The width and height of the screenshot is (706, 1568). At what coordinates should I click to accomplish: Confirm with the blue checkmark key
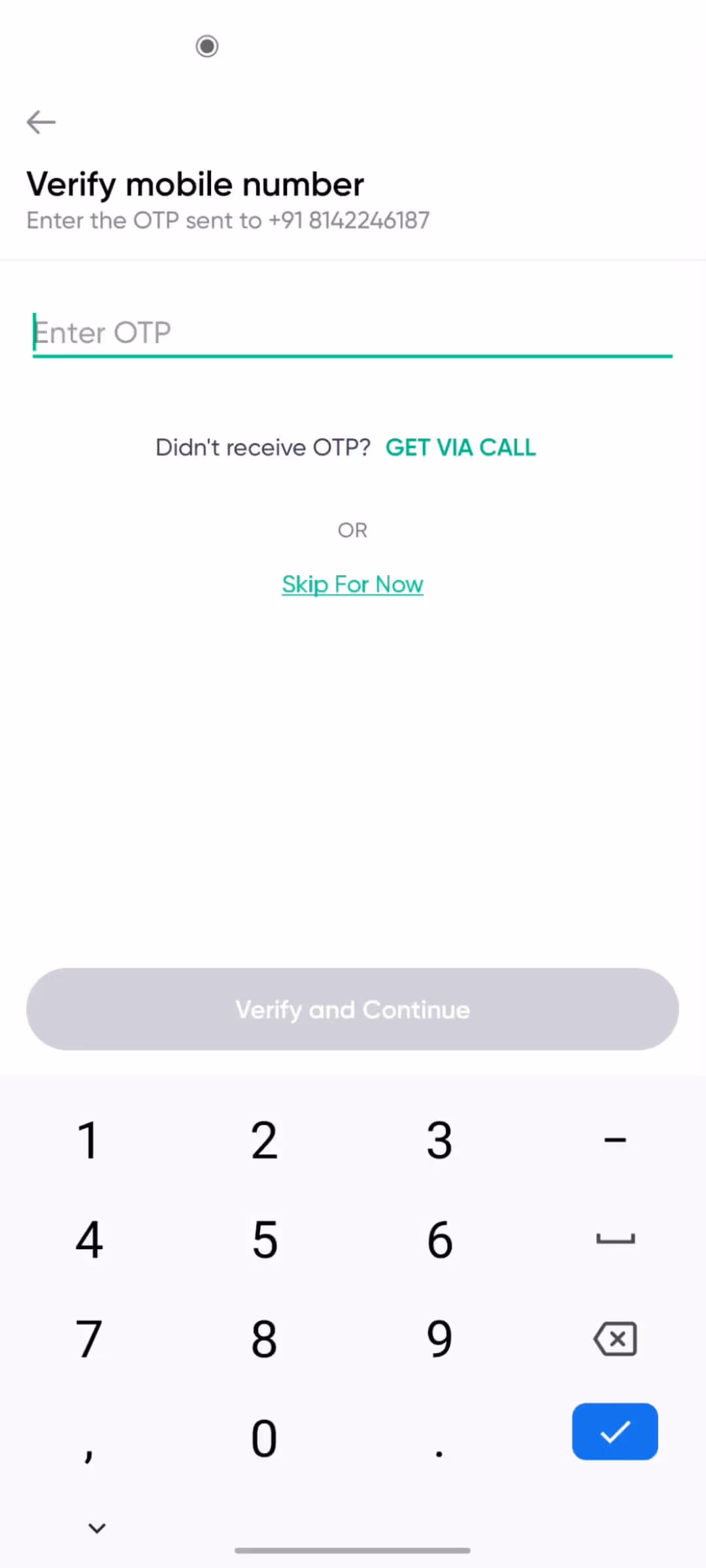point(615,1431)
